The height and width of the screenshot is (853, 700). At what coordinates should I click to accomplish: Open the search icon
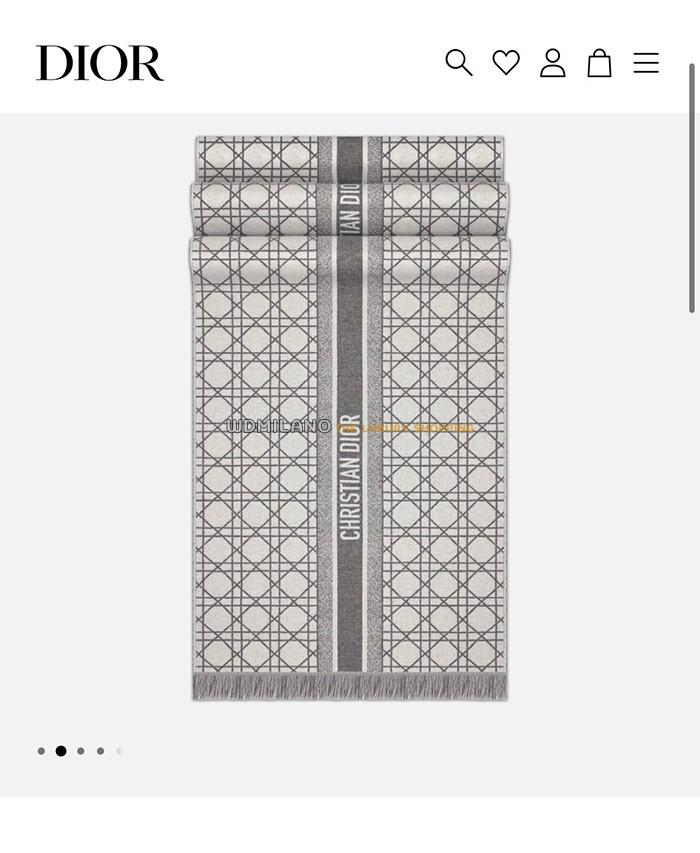click(458, 63)
